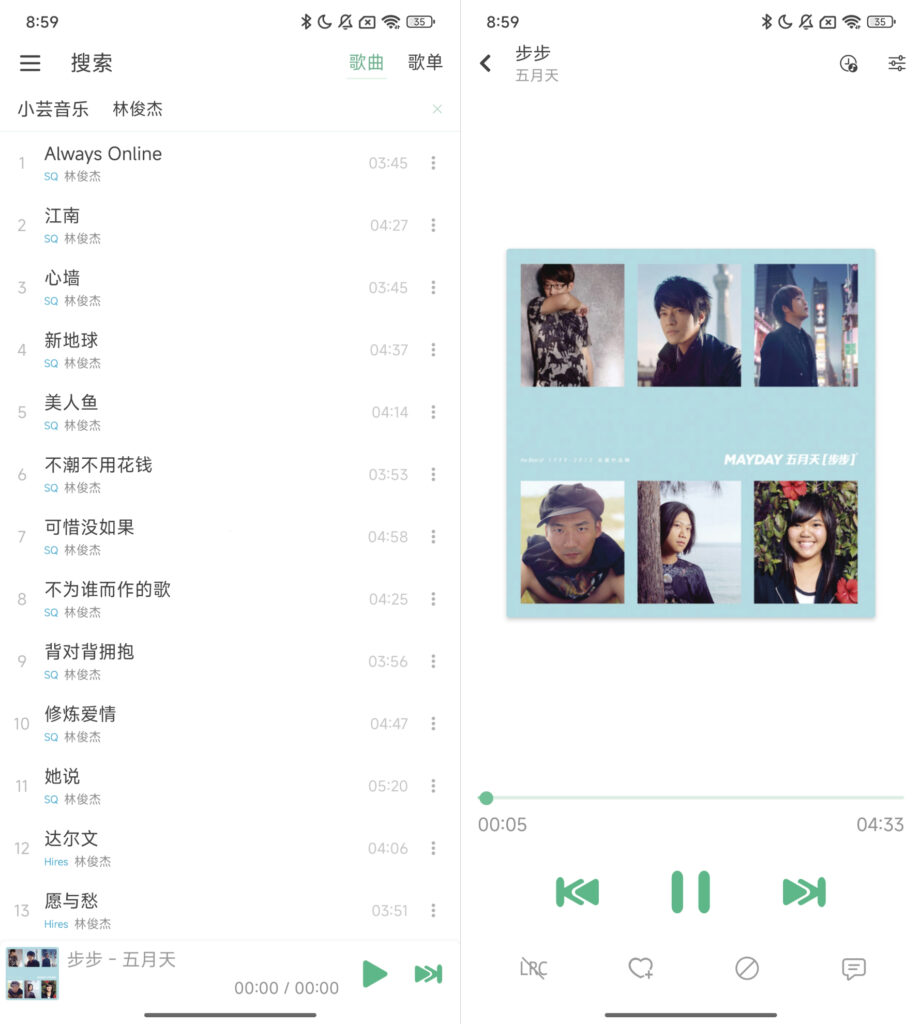Image resolution: width=921 pixels, height=1024 pixels.
Task: Open more options for 修炼爱情
Action: [433, 723]
